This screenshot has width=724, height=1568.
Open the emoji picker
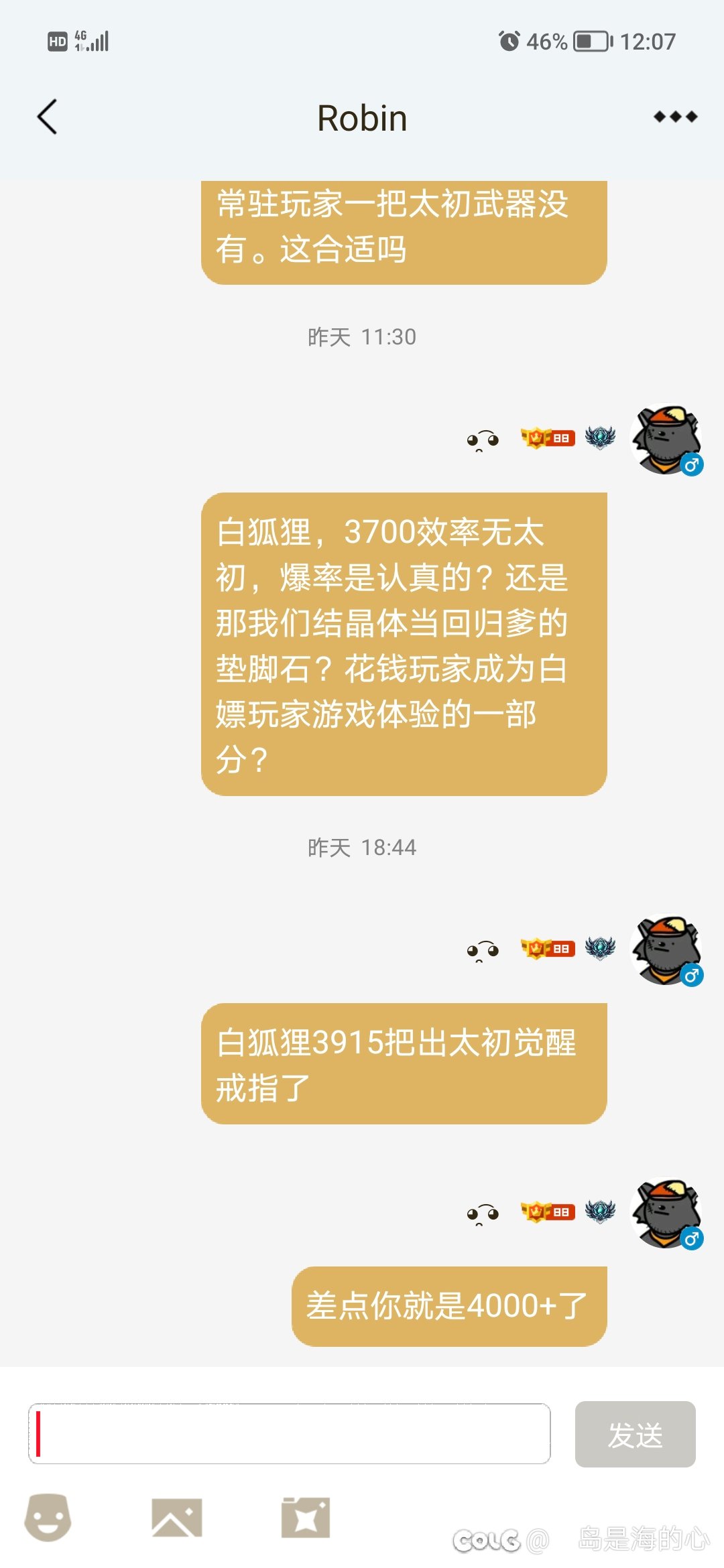48,1517
